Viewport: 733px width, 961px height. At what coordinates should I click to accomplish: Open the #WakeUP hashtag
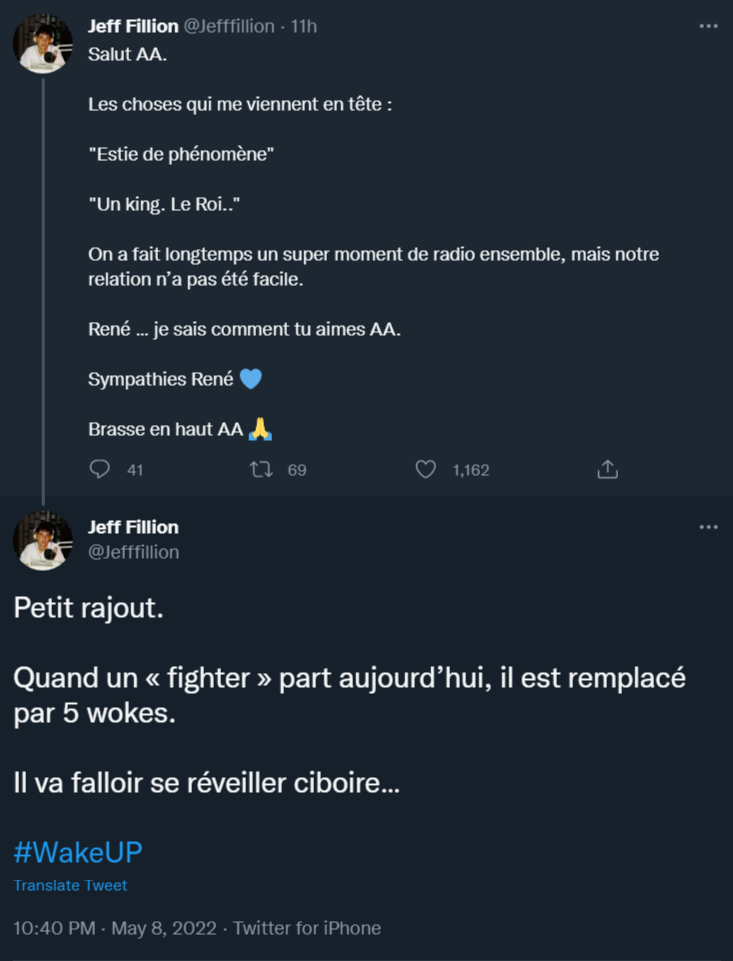click(x=78, y=852)
